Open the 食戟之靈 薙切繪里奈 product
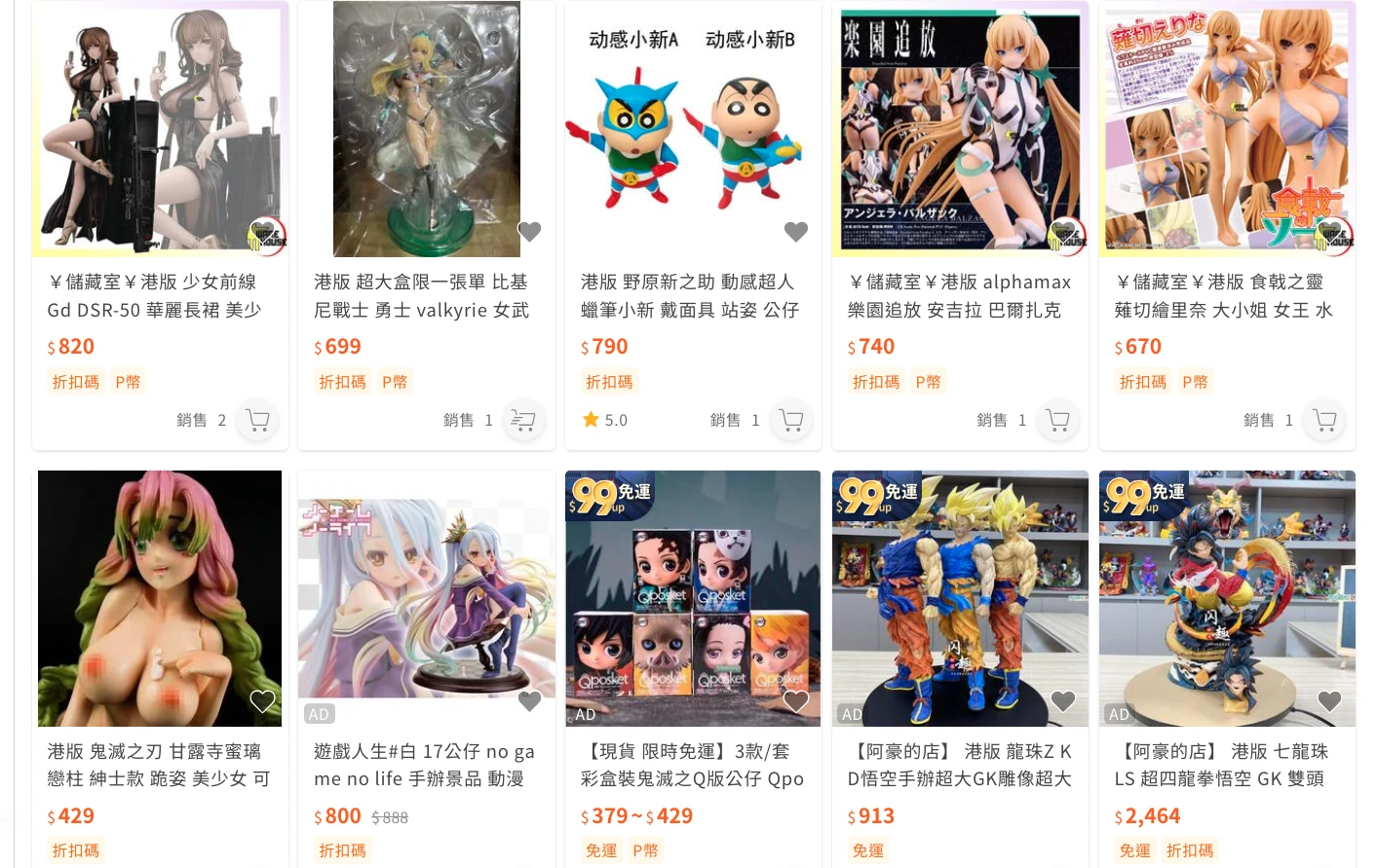The height and width of the screenshot is (868, 1377). 1226,296
